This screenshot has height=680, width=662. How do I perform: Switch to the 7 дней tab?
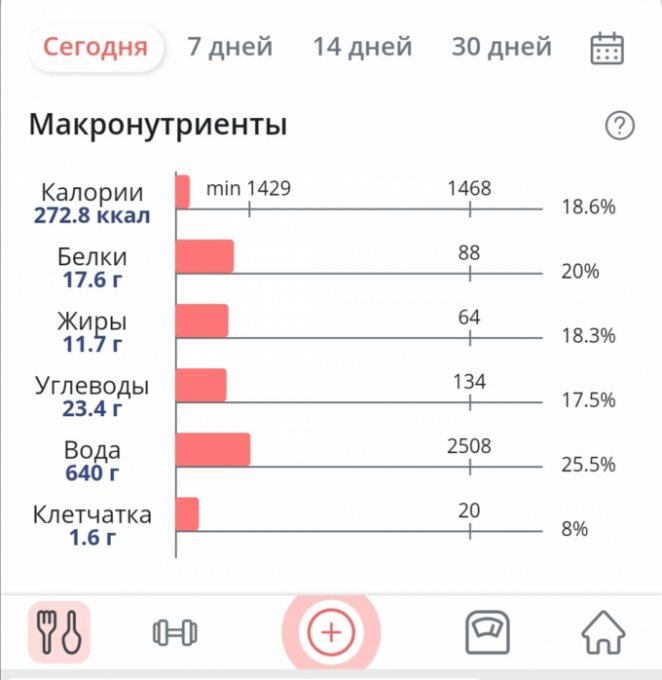230,47
